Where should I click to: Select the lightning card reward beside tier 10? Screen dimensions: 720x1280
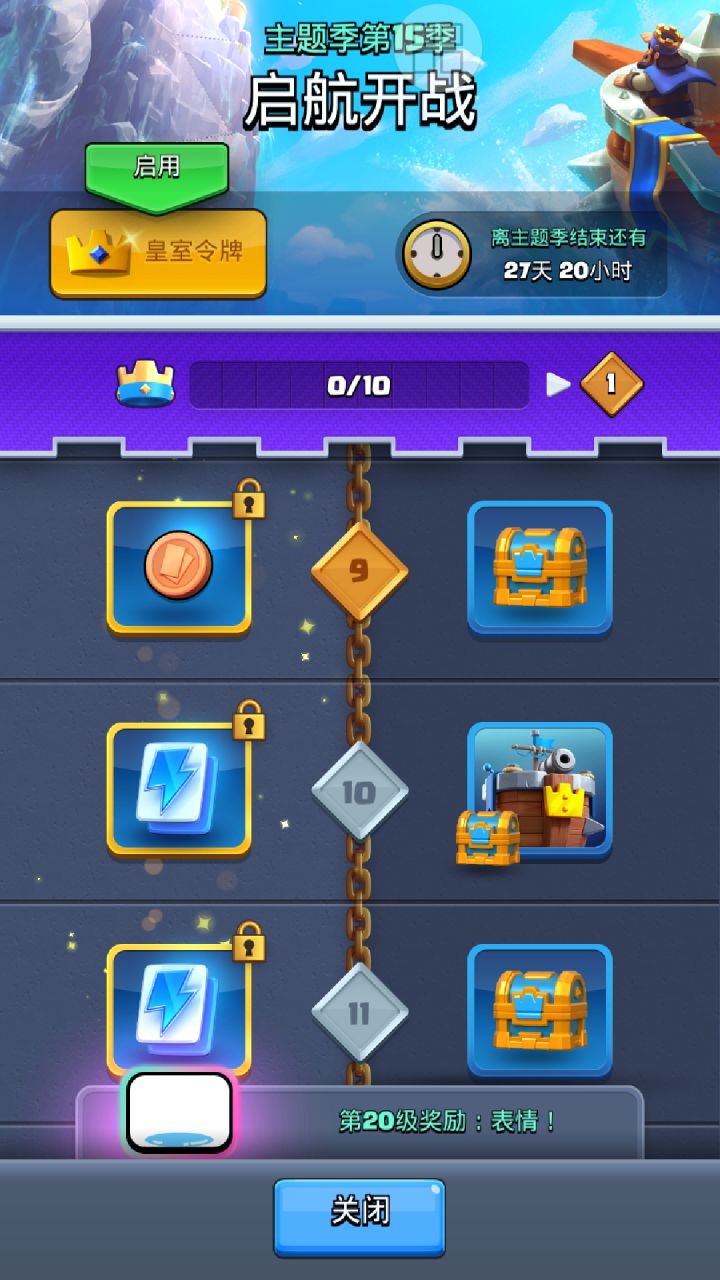[178, 790]
